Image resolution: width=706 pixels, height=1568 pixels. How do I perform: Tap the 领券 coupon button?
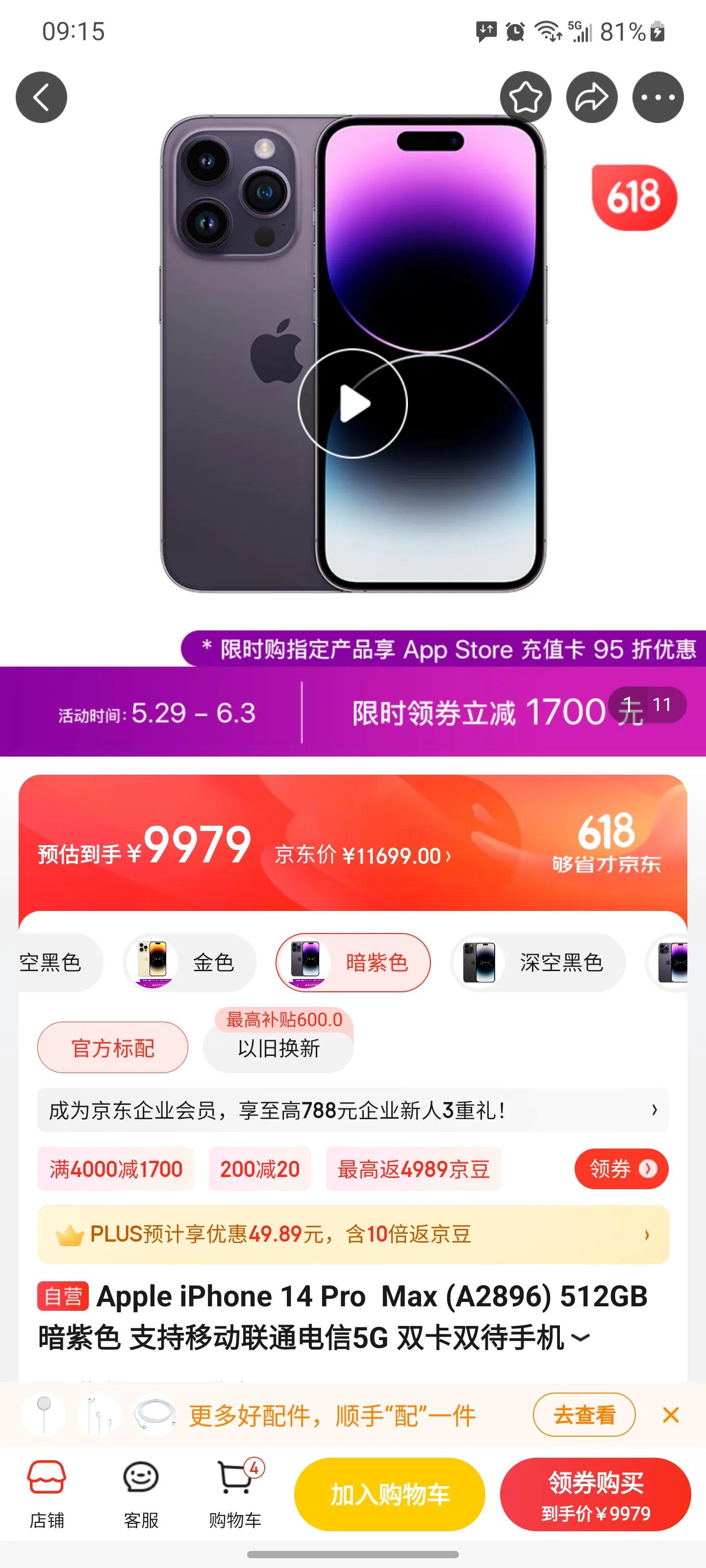point(621,1169)
